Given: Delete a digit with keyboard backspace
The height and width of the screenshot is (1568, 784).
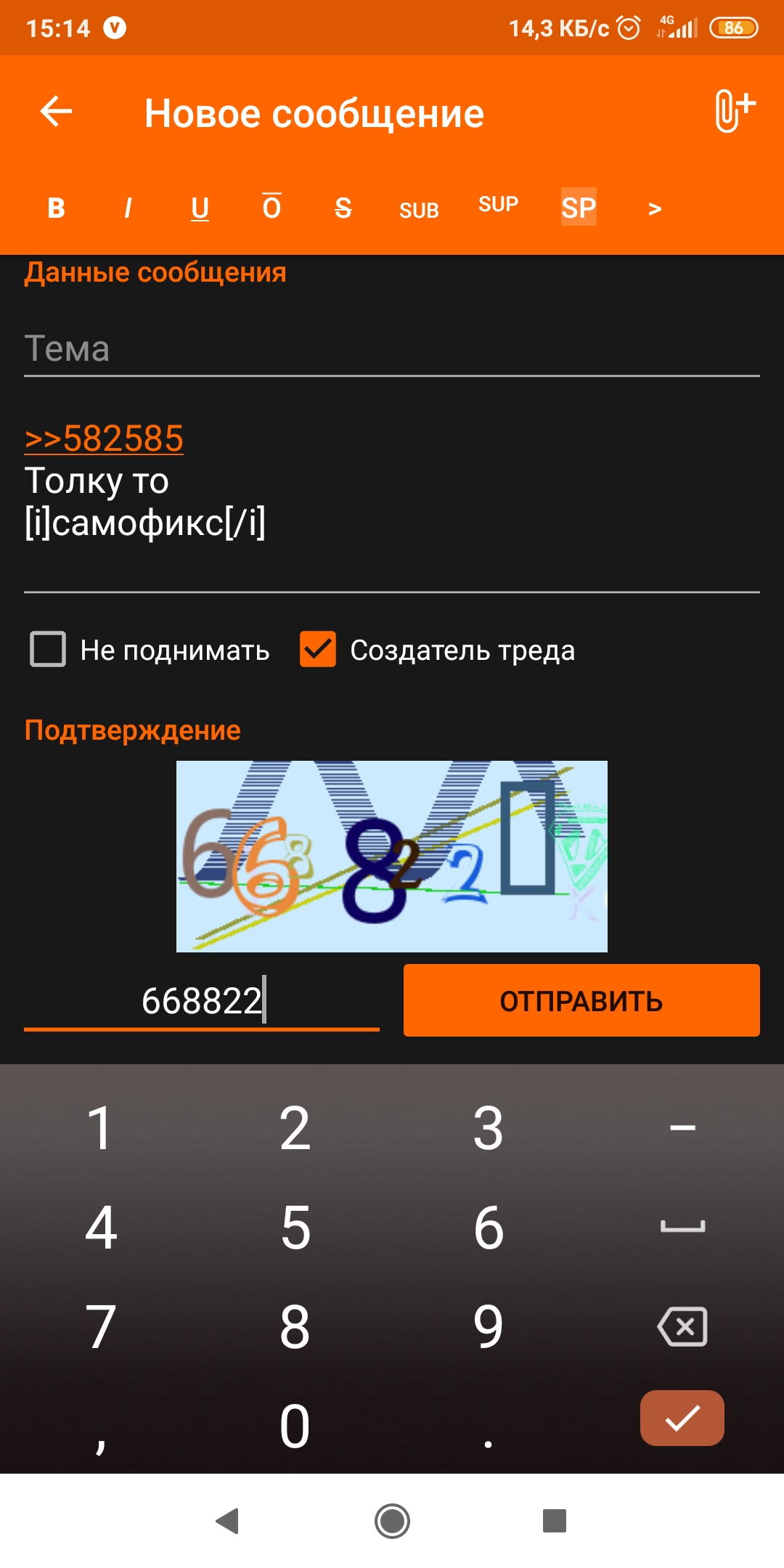Looking at the screenshot, I should 682,1326.
